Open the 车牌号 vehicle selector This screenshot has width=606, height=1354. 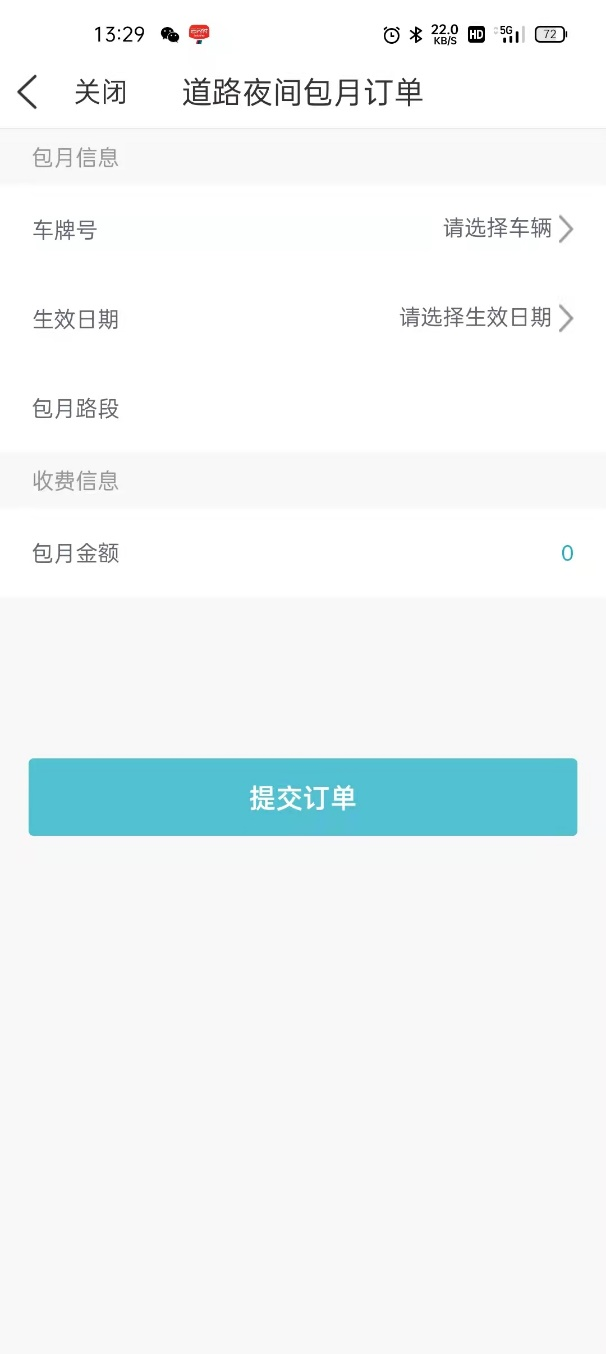point(507,229)
